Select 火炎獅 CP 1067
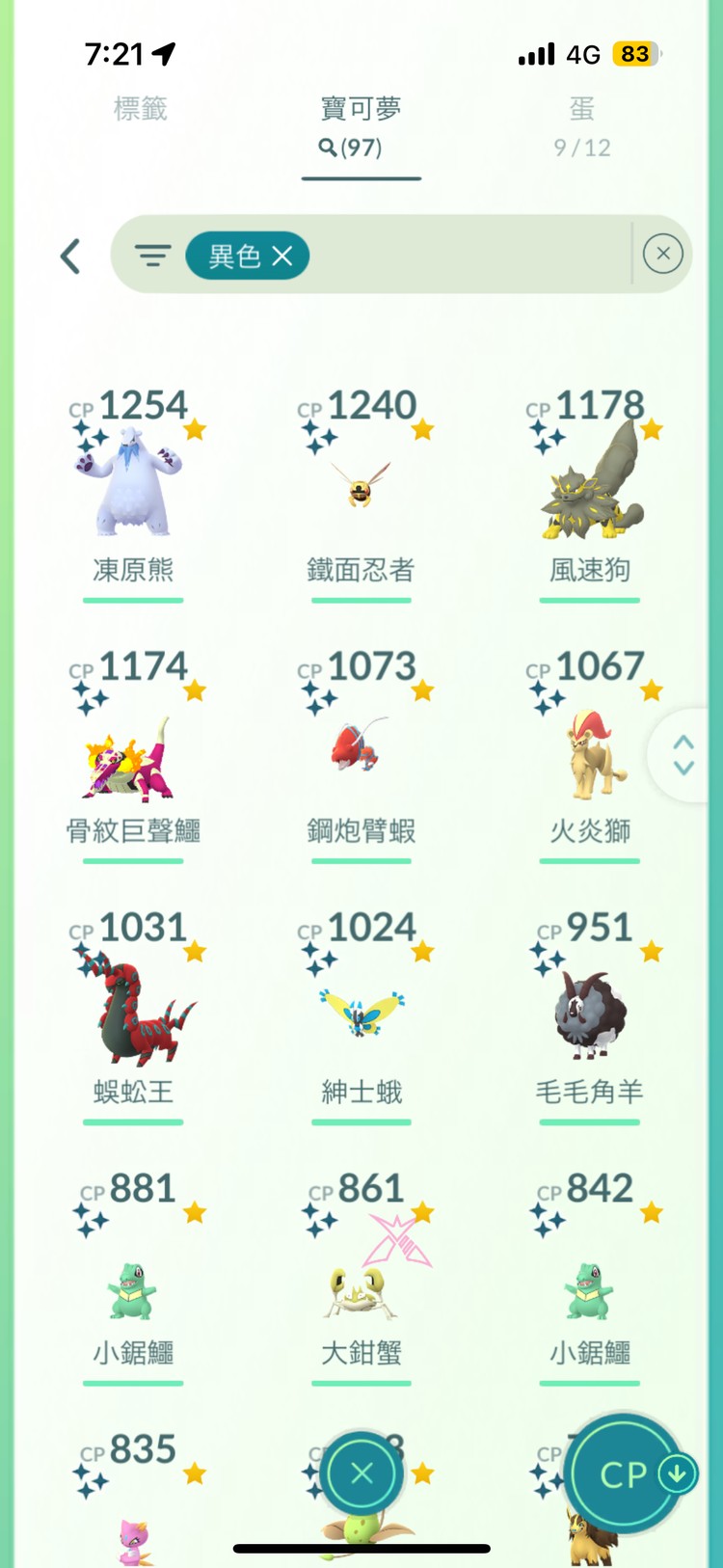This screenshot has width=723, height=1568. point(589,755)
